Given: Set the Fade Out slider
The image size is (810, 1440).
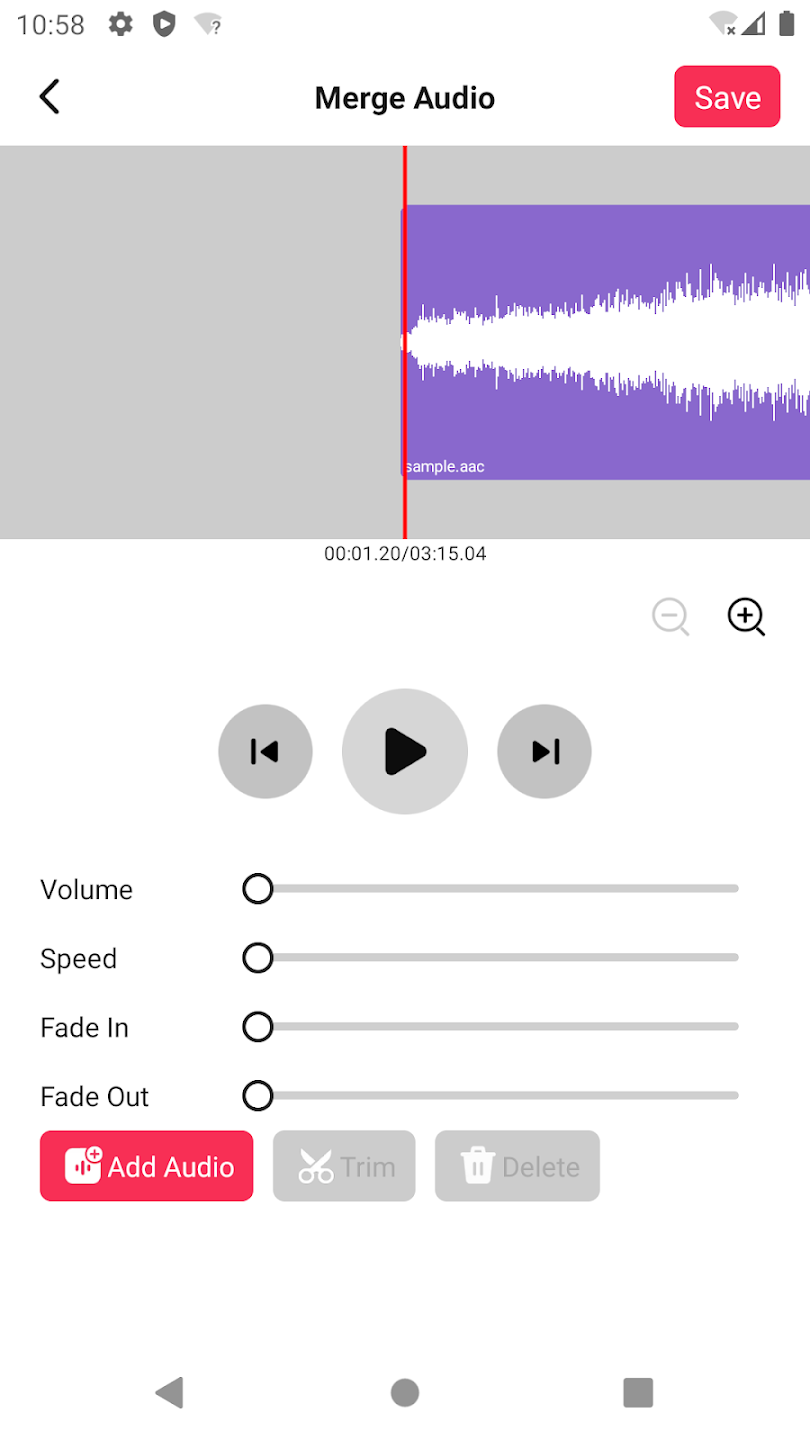Looking at the screenshot, I should (x=258, y=1096).
